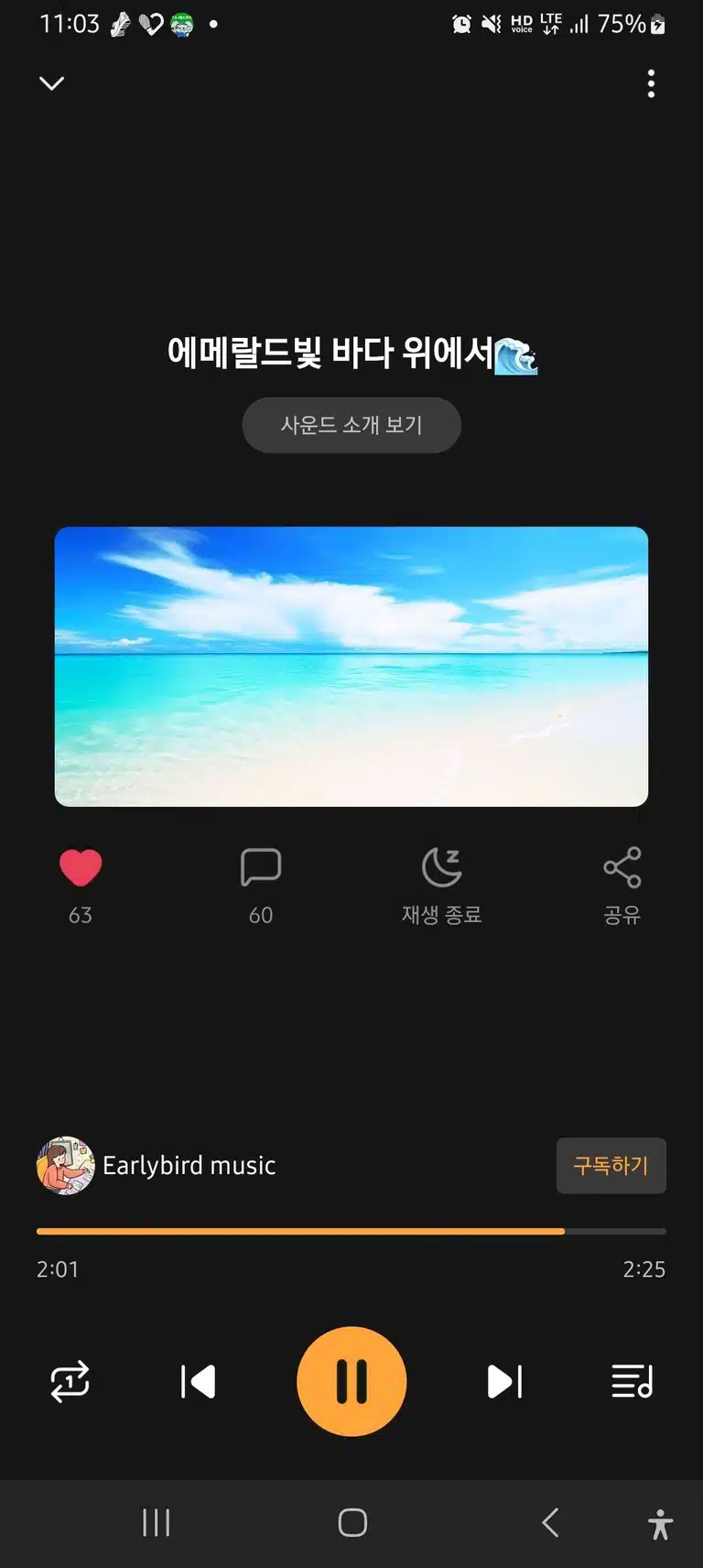The width and height of the screenshot is (703, 1568).
Task: Pause the playing sound
Action: 351,1381
